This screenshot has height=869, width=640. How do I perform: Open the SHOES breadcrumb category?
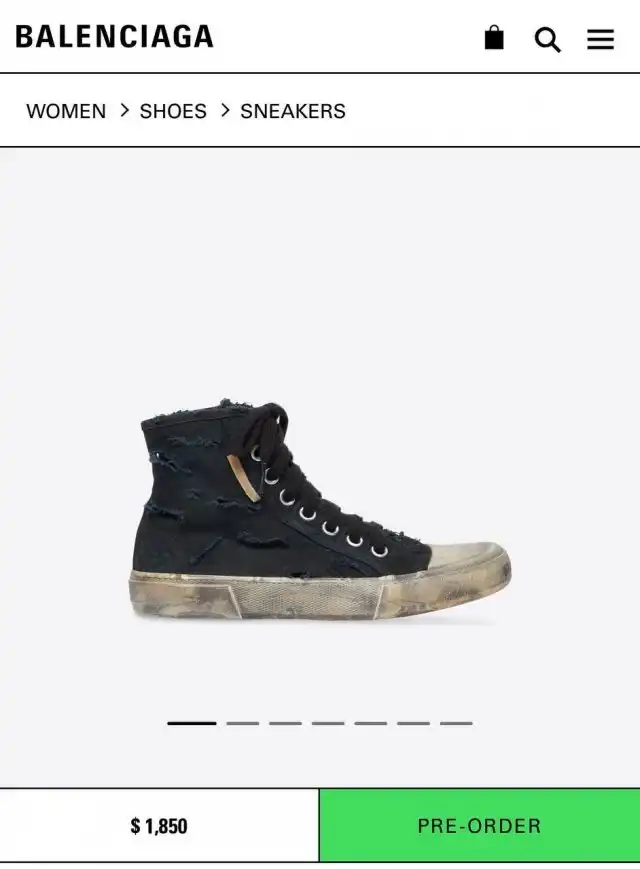click(173, 111)
